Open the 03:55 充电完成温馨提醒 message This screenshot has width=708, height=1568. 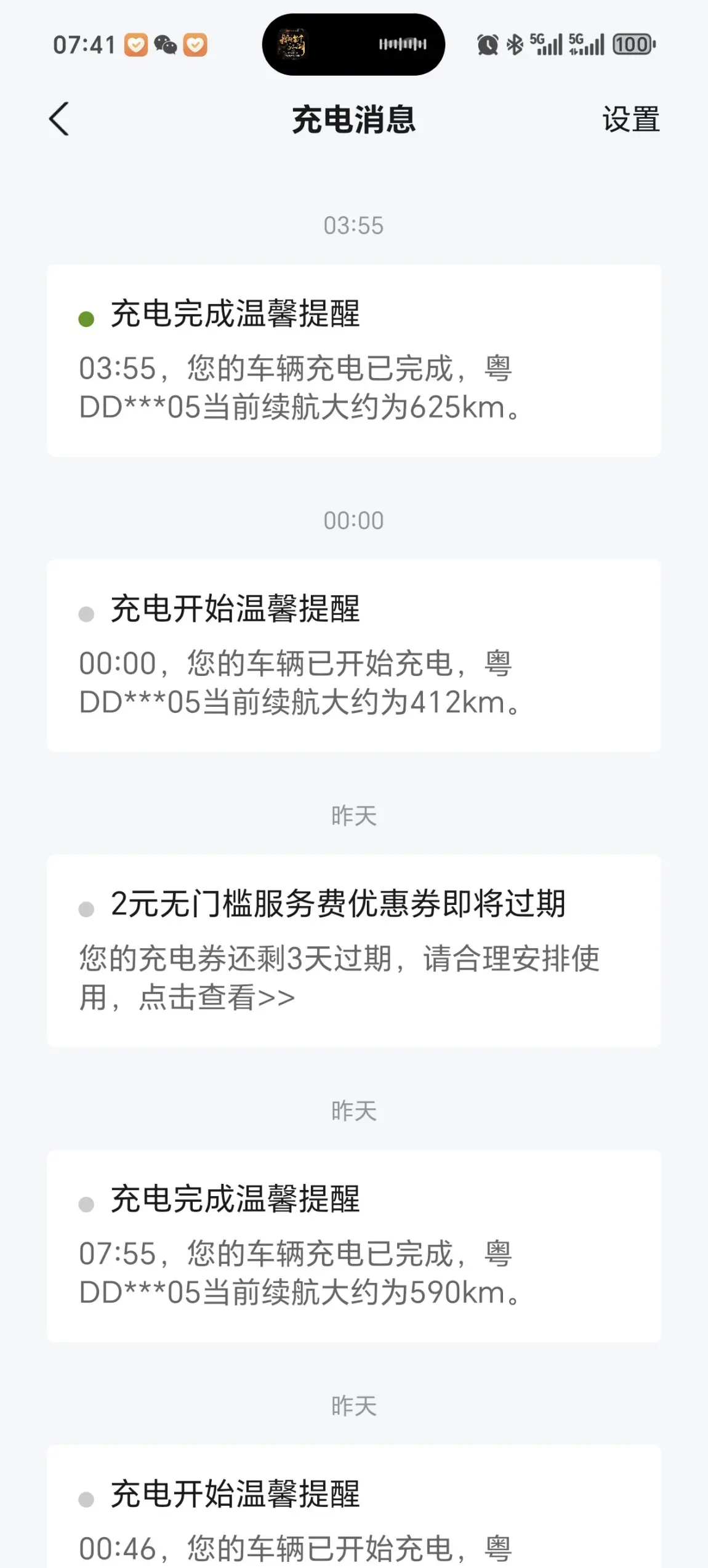pyautogui.click(x=353, y=361)
